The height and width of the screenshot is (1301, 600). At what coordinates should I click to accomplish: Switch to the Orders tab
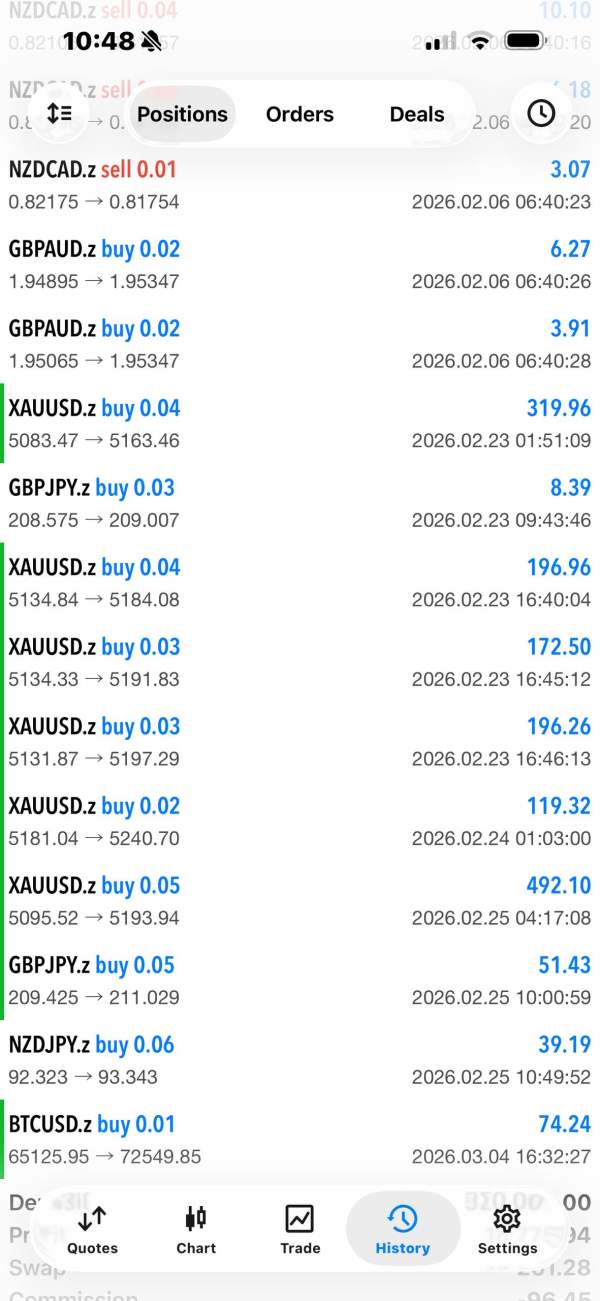[x=299, y=114]
